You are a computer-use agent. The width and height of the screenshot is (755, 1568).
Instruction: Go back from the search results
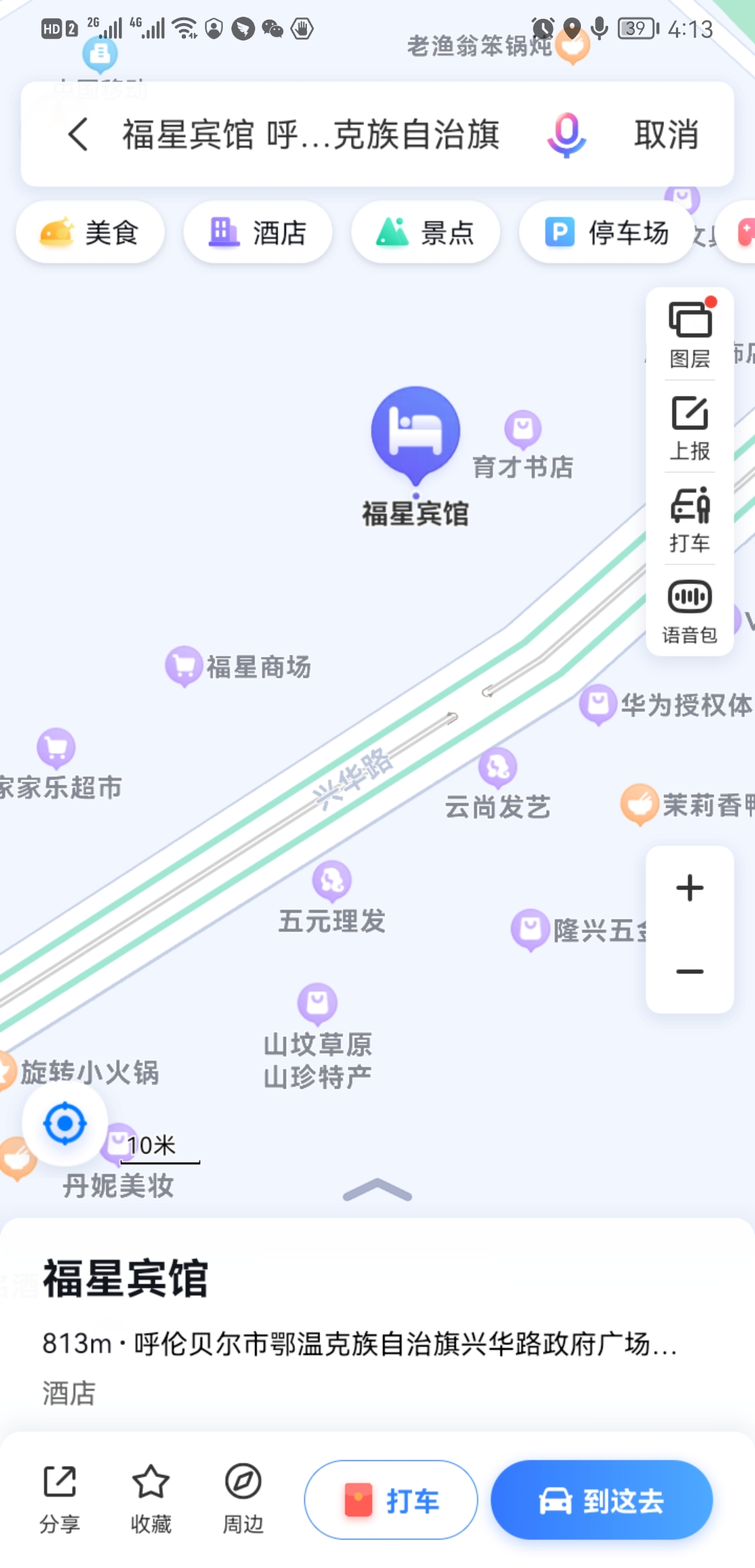point(78,134)
